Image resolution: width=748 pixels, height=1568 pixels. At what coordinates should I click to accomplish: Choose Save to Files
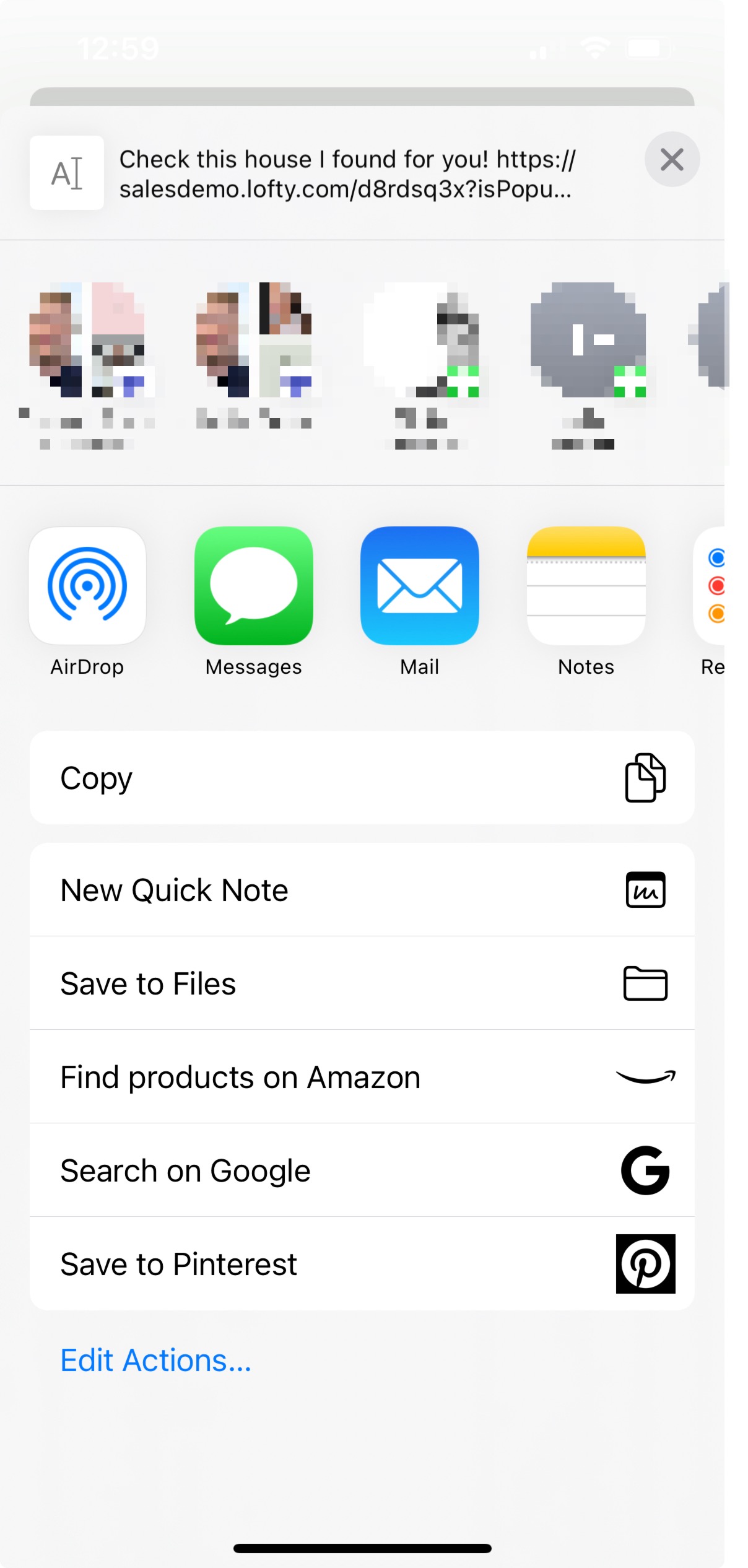tap(362, 983)
